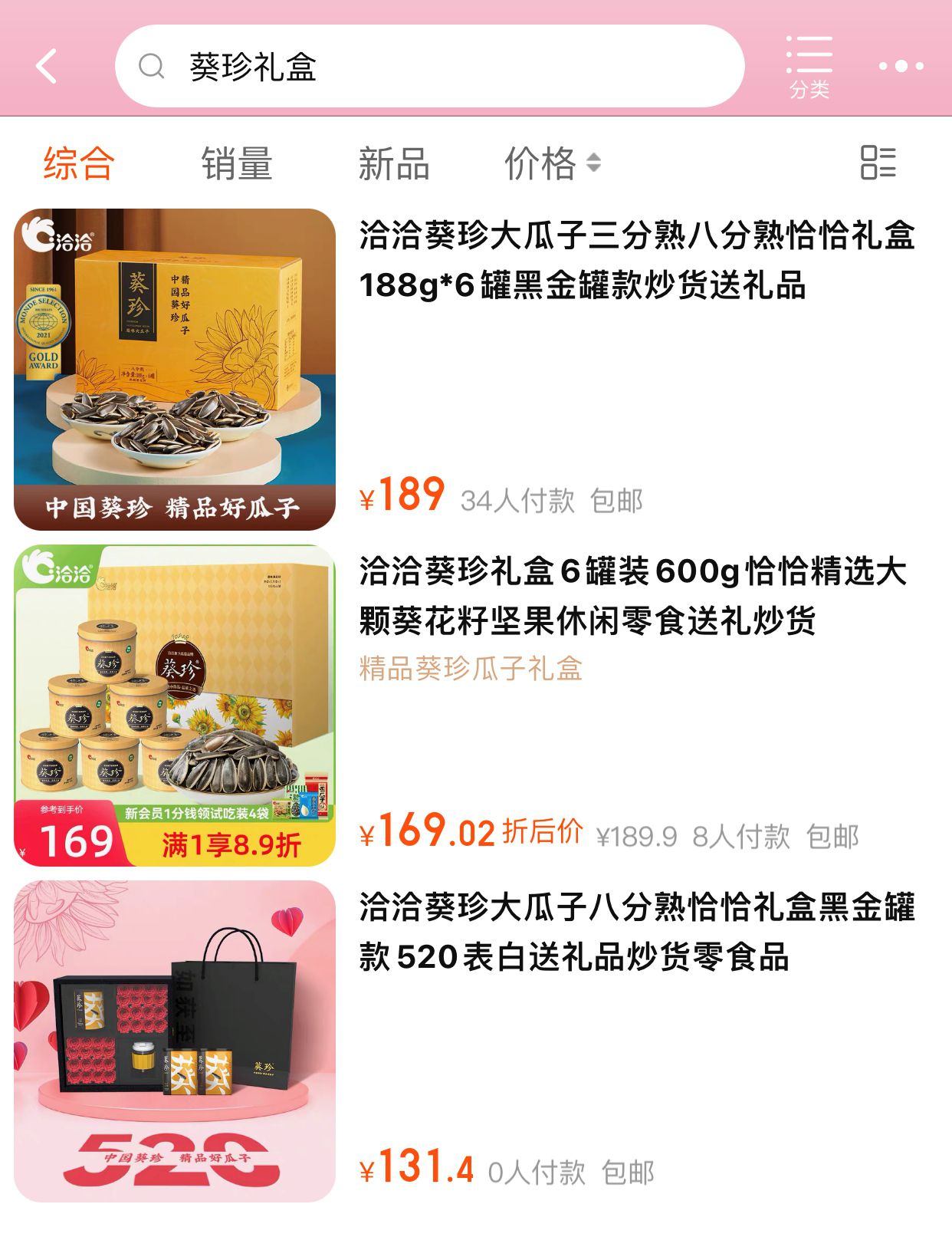Show 新品 items
Screen dimensions: 952x1237
(x=393, y=163)
